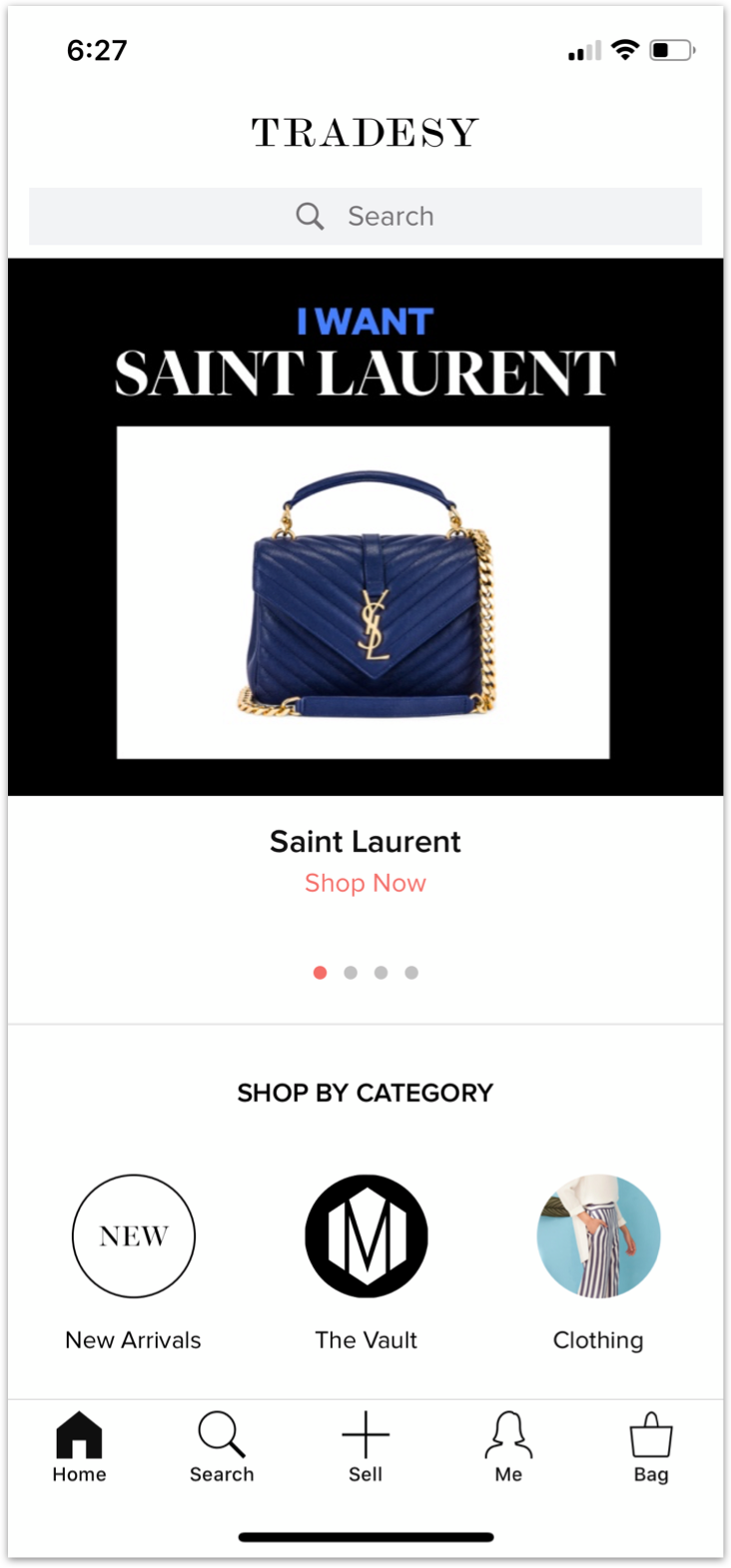Open New Arrivals category
This screenshot has height=1568, width=731.
coord(134,1236)
